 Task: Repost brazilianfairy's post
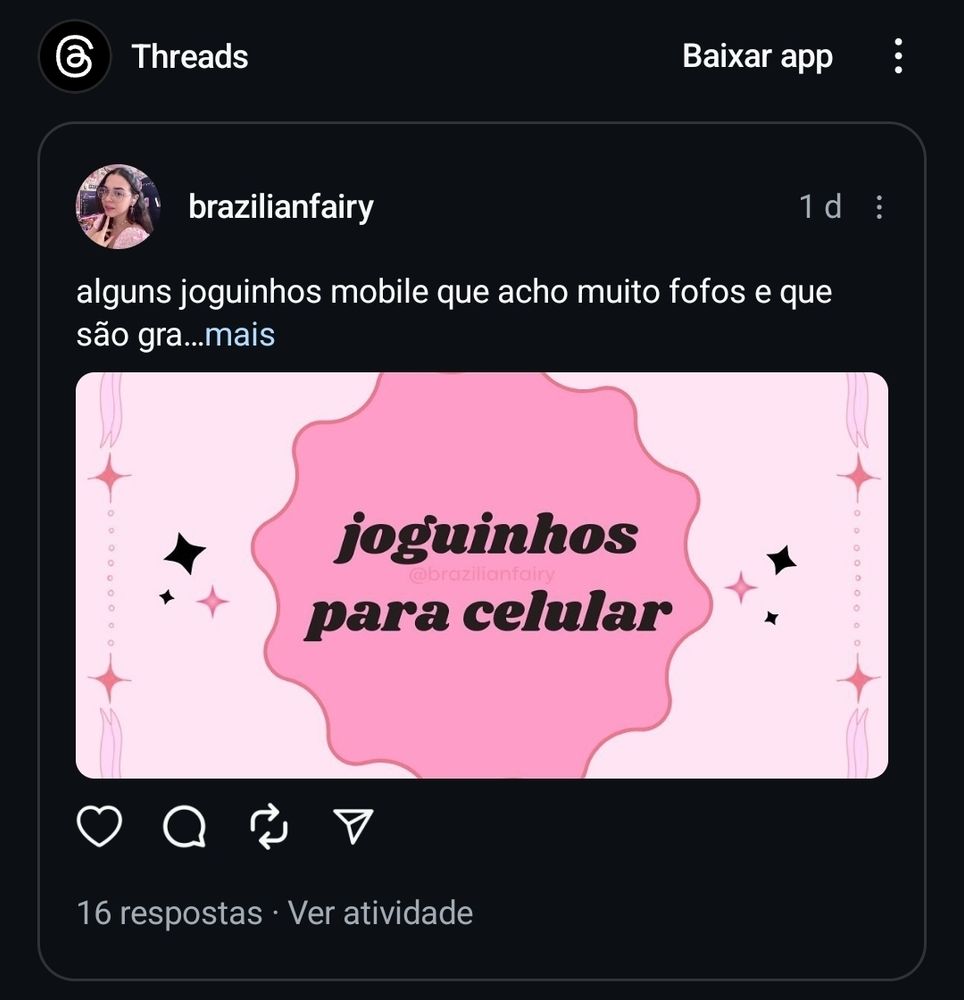click(x=269, y=826)
